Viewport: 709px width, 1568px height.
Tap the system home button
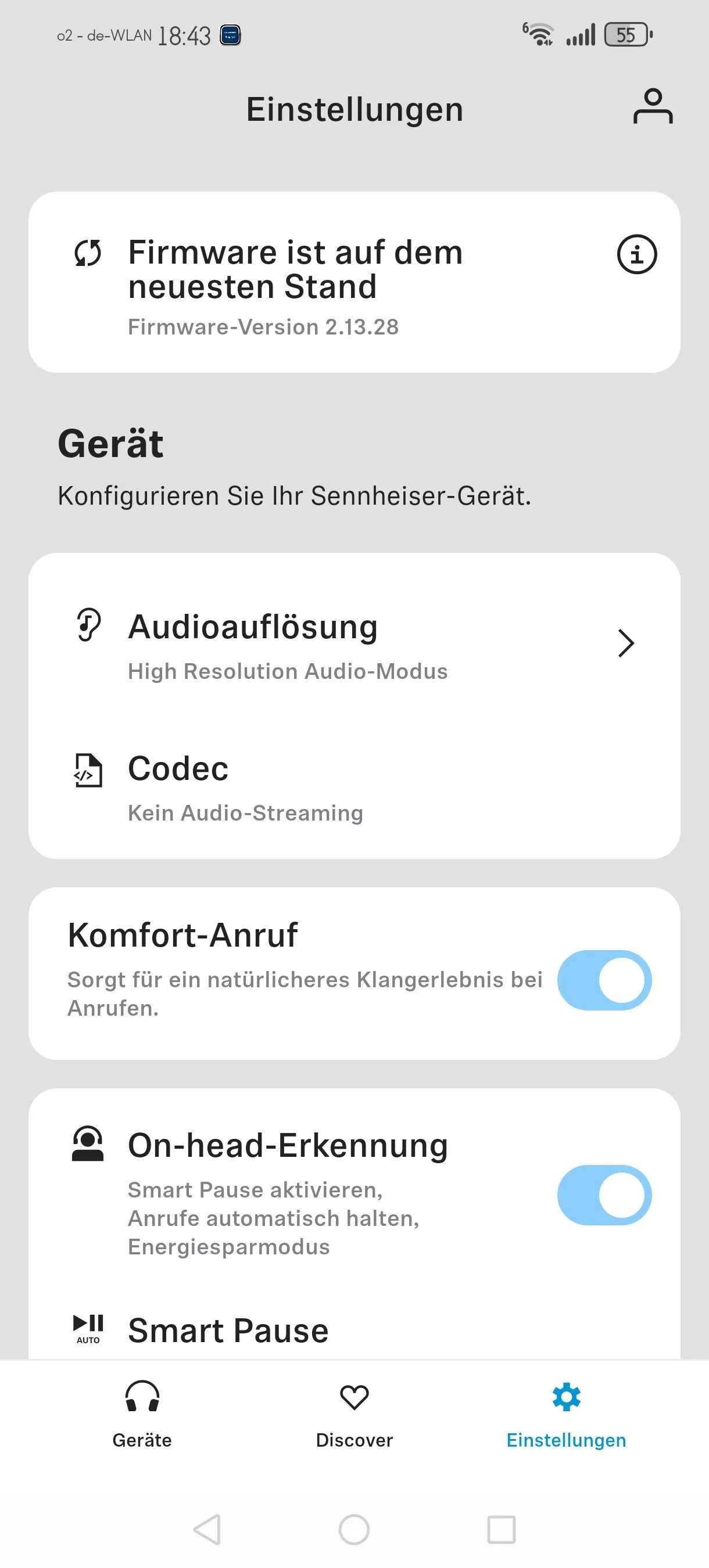coord(354,1529)
